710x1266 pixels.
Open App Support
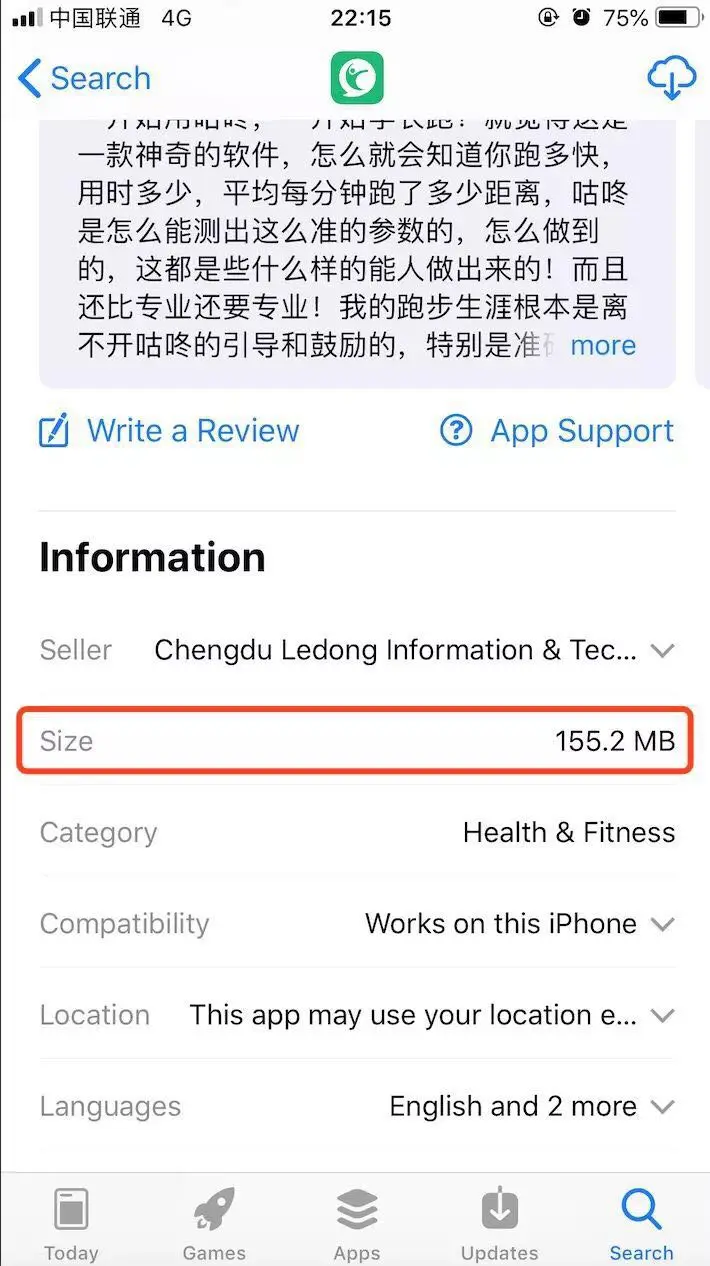coord(556,431)
